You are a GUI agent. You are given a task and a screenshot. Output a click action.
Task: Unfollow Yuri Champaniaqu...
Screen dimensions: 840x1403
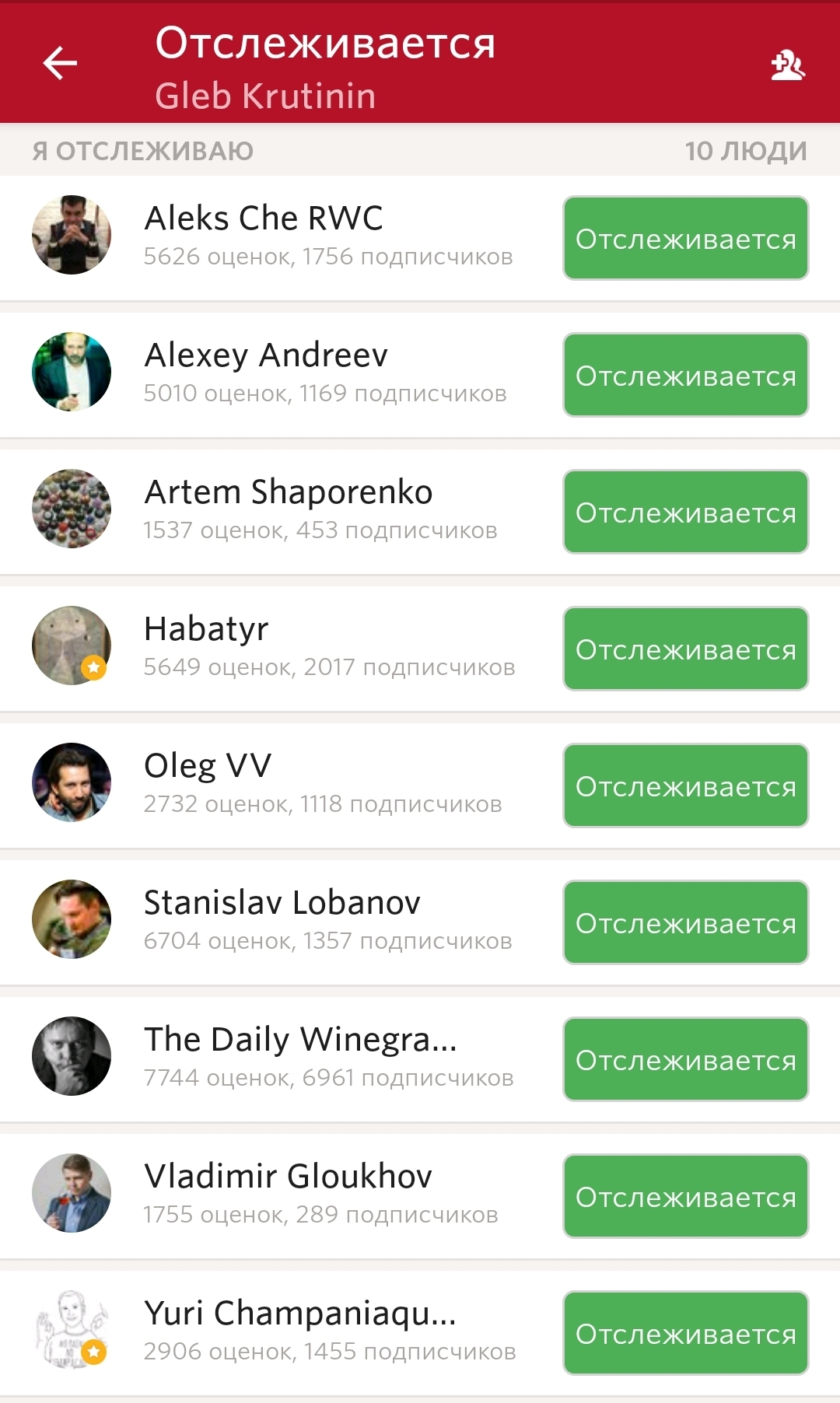685,1333
